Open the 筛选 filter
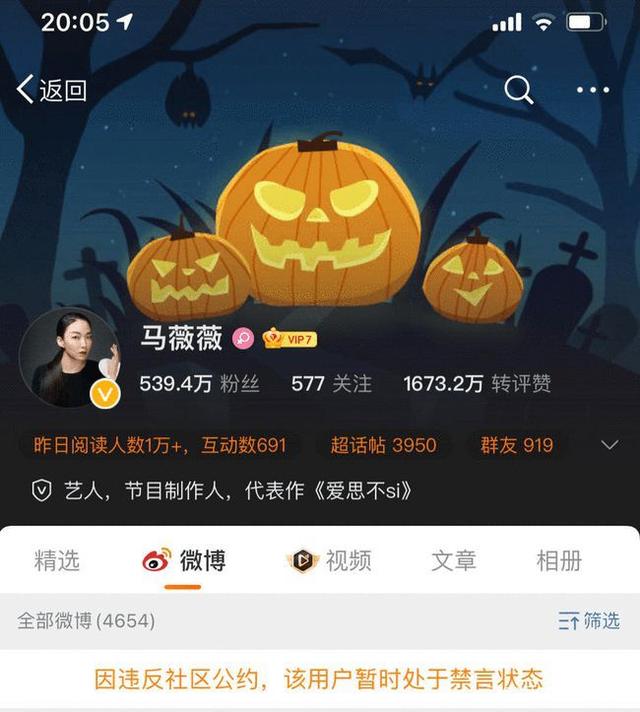Screen dimensions: 640x712 coord(589,621)
